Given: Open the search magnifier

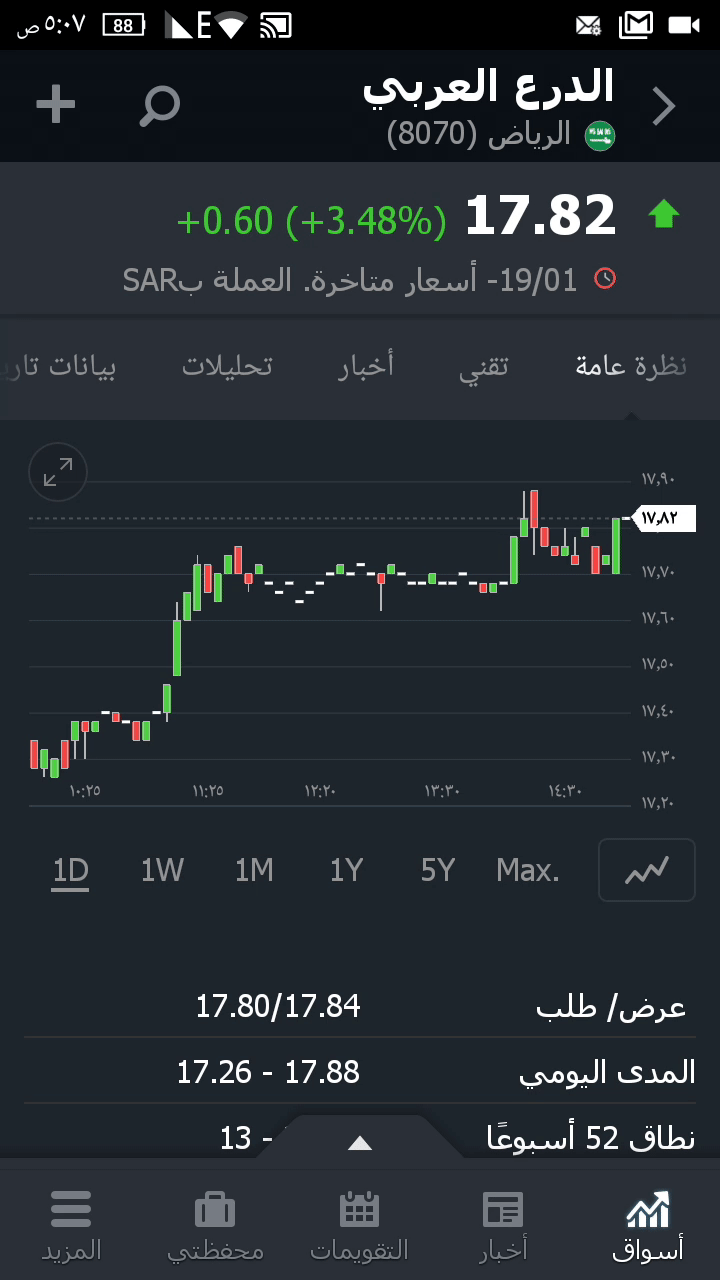Looking at the screenshot, I should coord(159,105).
